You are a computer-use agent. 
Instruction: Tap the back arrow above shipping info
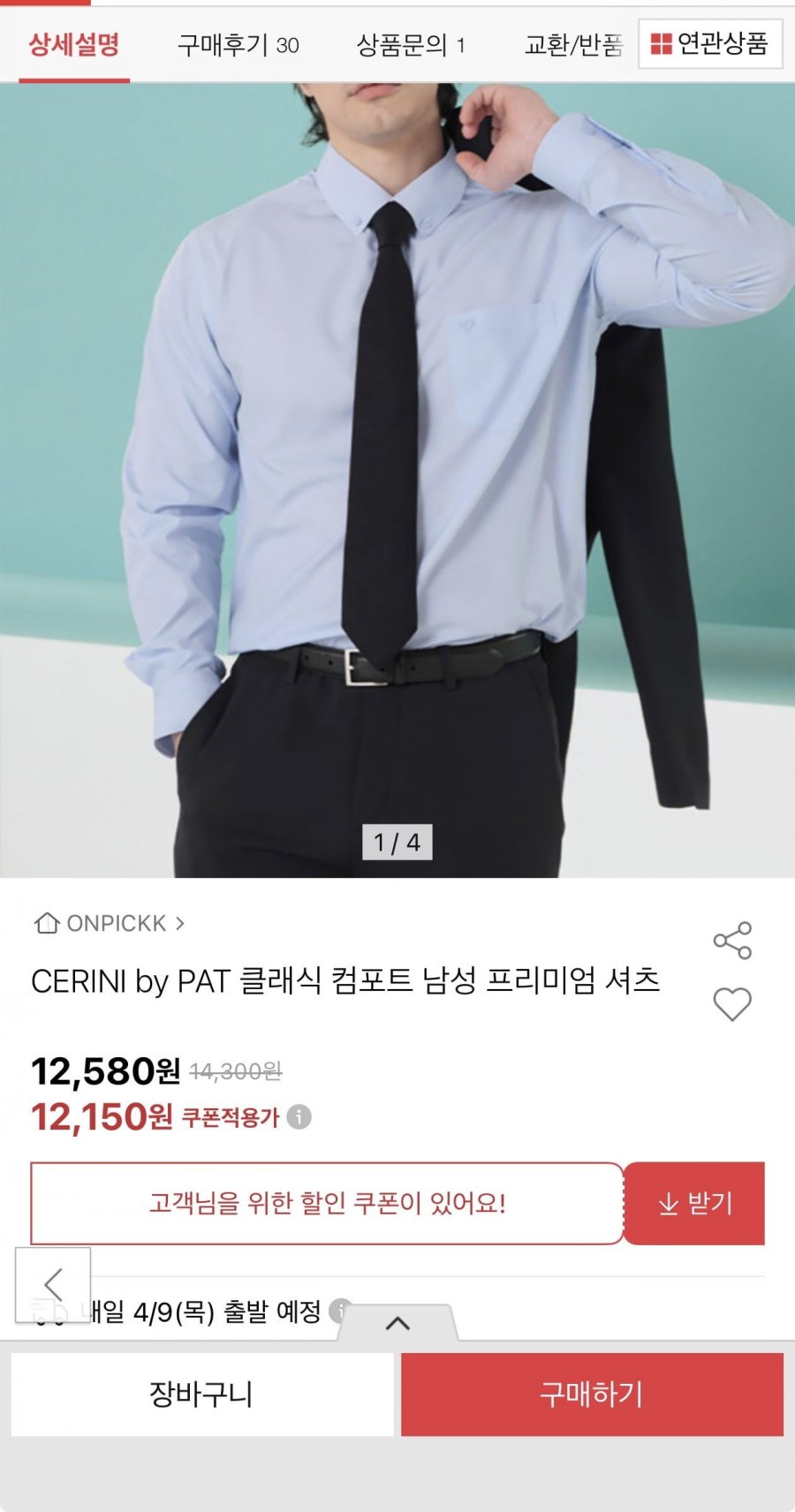coord(51,1281)
